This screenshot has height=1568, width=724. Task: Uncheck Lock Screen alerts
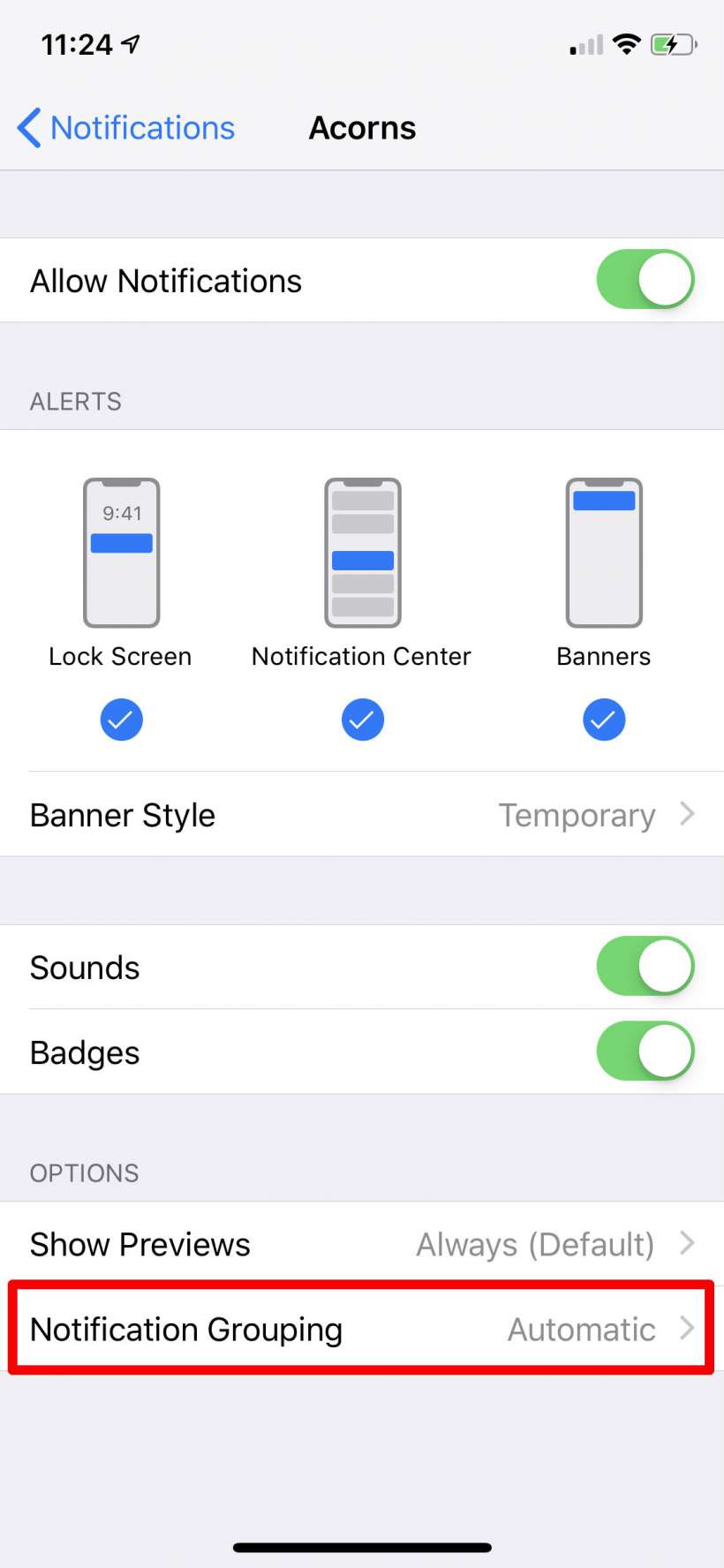(121, 720)
